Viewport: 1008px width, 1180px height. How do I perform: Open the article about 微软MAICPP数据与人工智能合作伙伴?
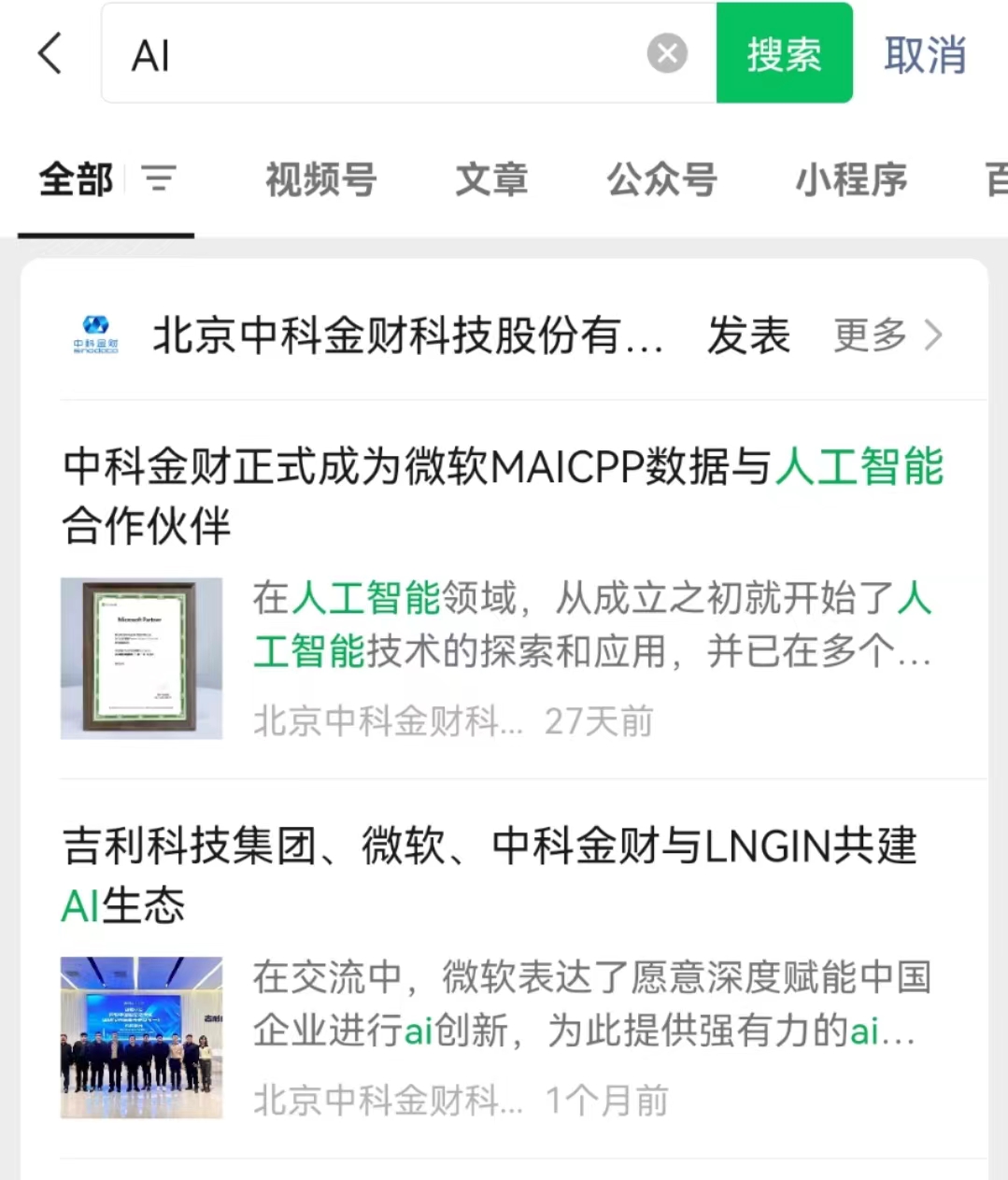[x=504, y=495]
